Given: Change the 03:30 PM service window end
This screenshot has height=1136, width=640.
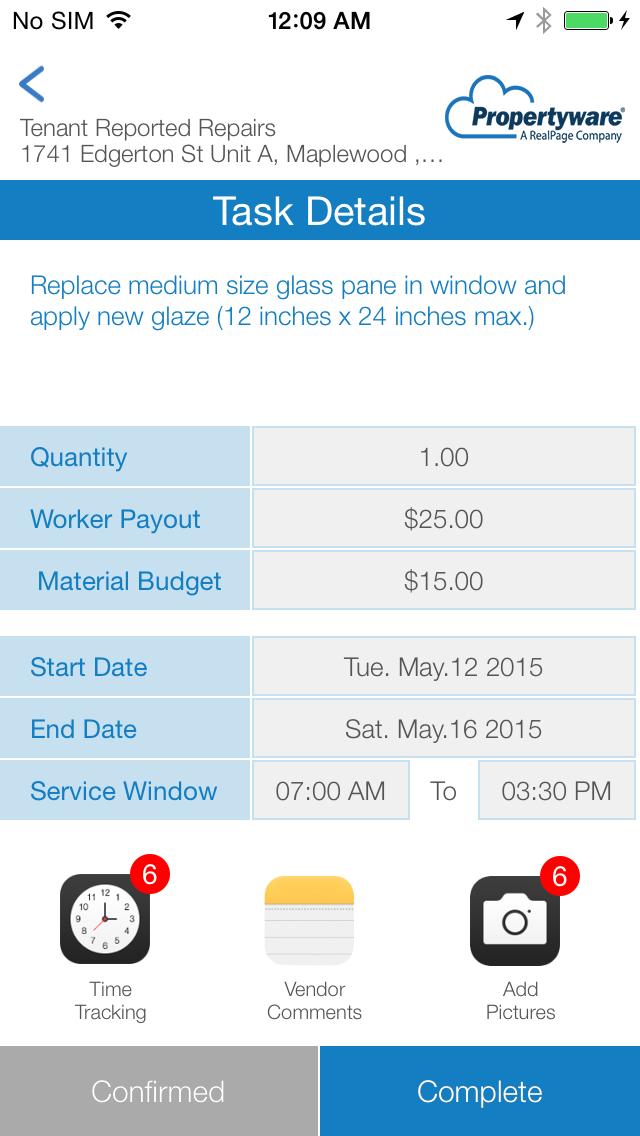Looking at the screenshot, I should click(x=556, y=792).
